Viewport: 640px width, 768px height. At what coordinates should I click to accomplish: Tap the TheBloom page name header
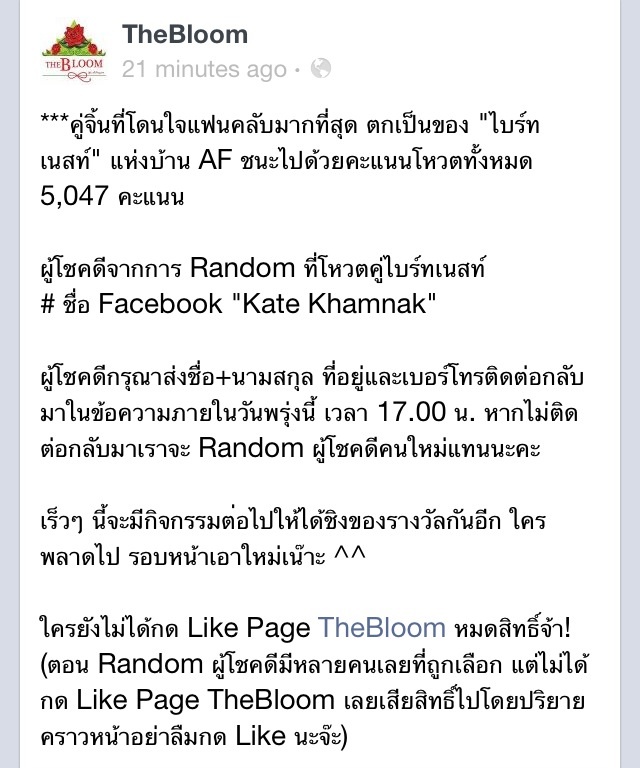[185, 35]
